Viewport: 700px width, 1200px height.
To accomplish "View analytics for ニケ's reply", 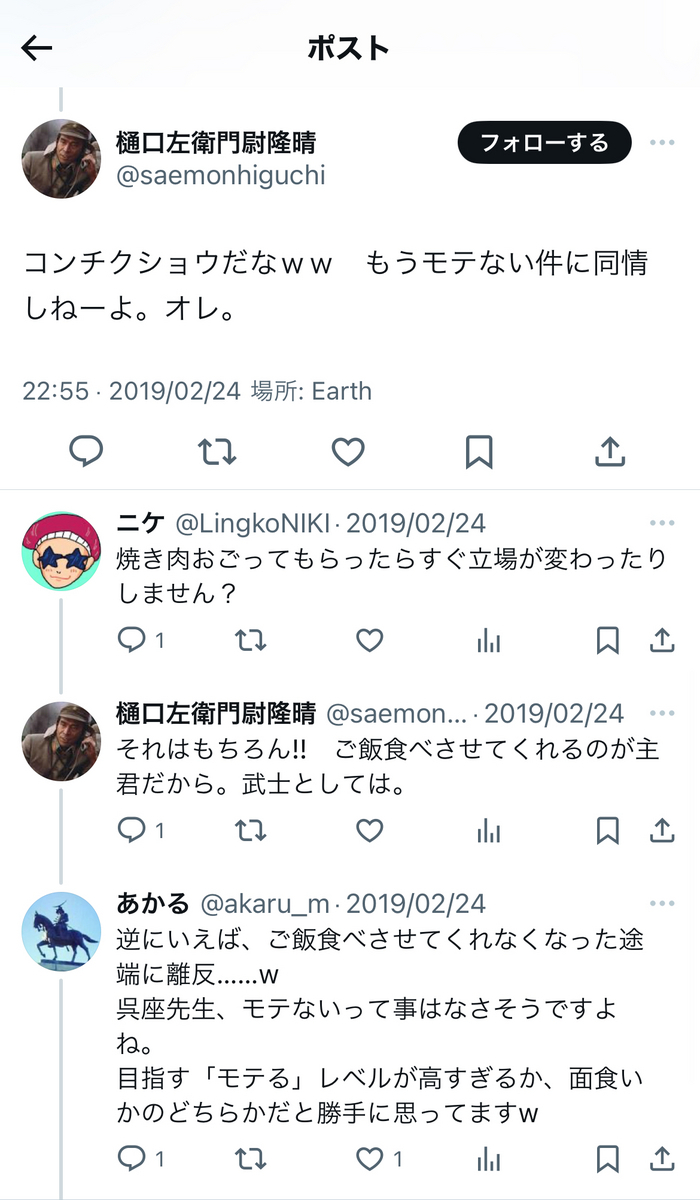I will click(x=489, y=640).
